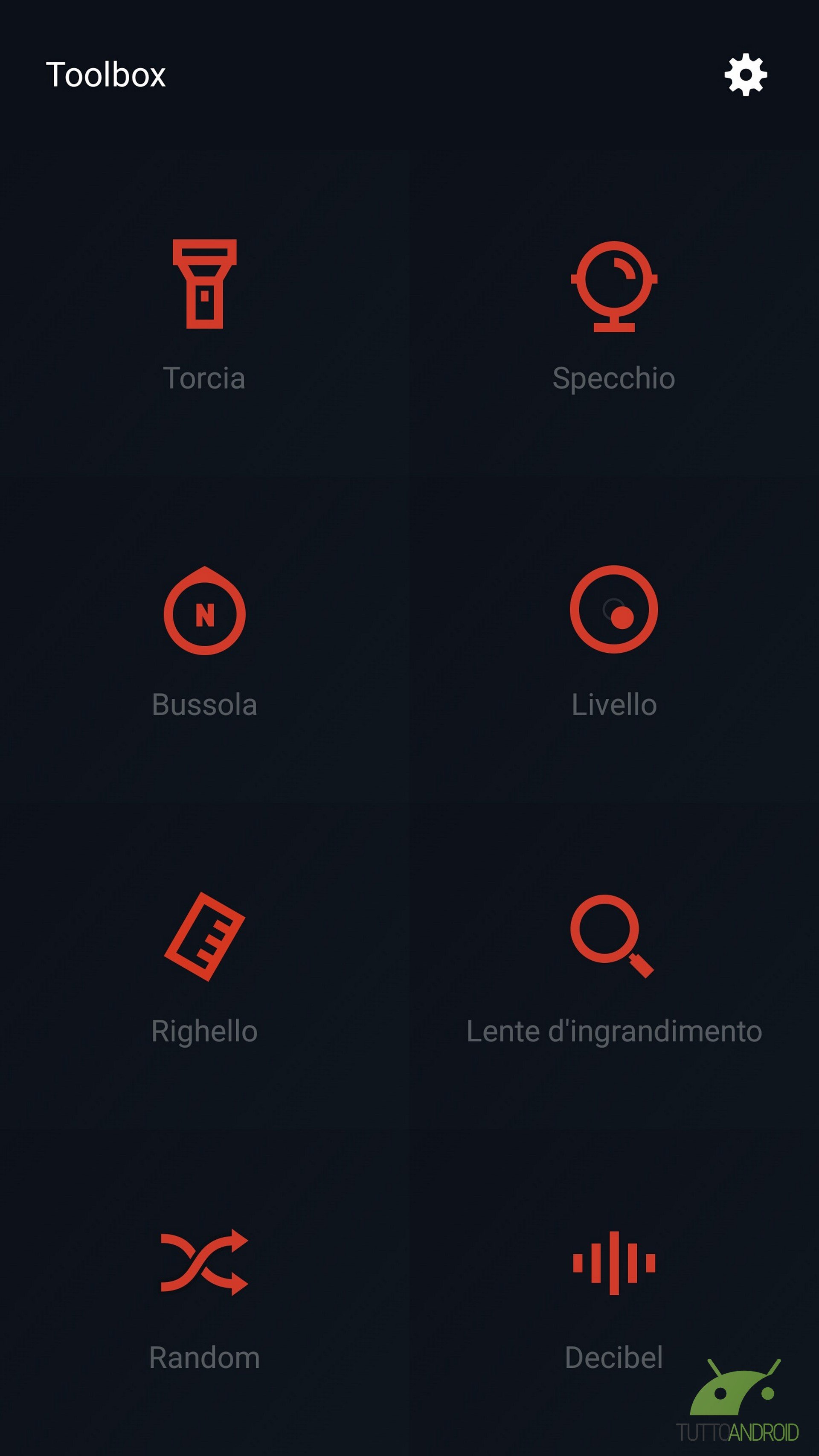The image size is (819, 1456).
Task: Launch Lente d'ingrandimento magnifier
Action: [x=614, y=967]
